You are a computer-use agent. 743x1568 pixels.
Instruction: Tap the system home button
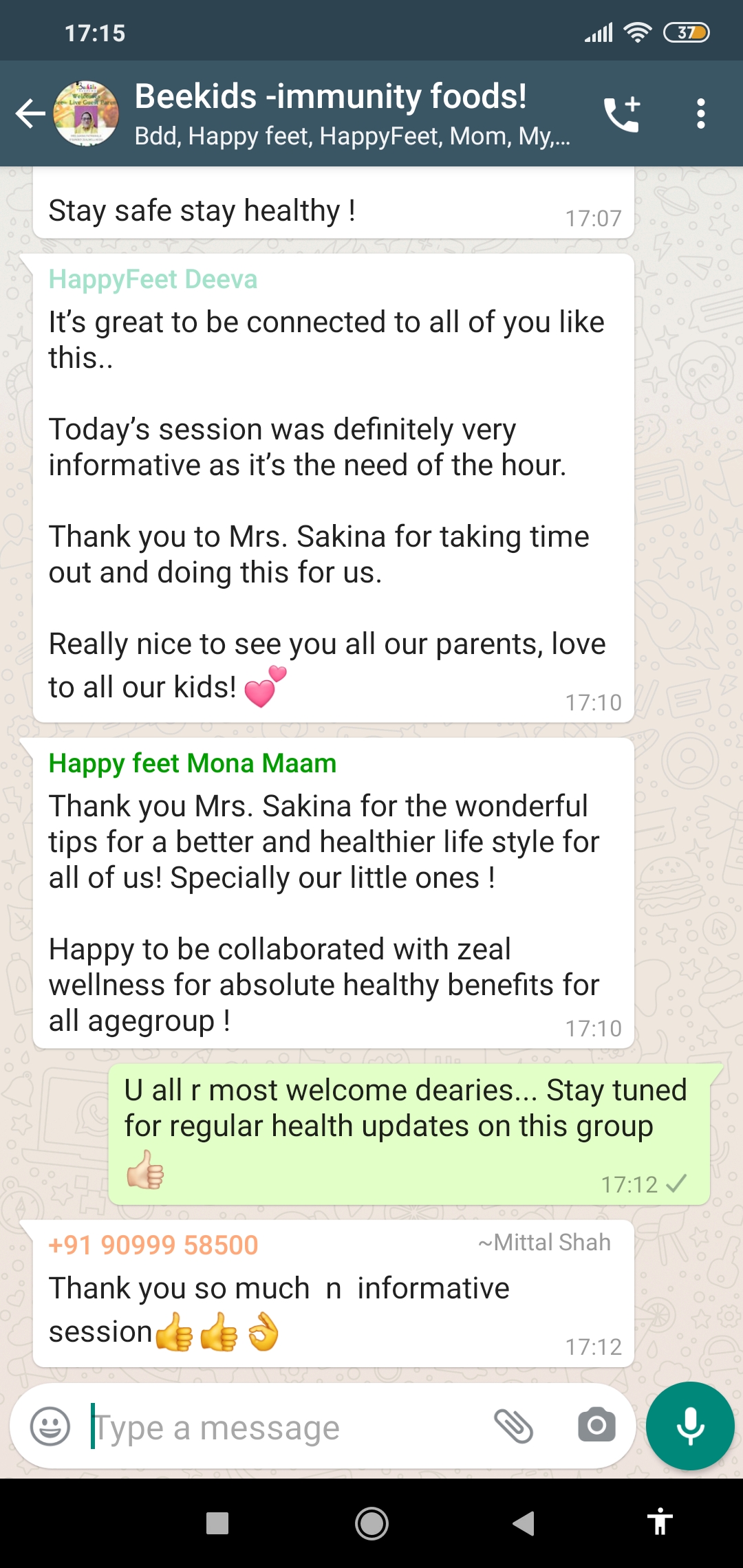(371, 1523)
